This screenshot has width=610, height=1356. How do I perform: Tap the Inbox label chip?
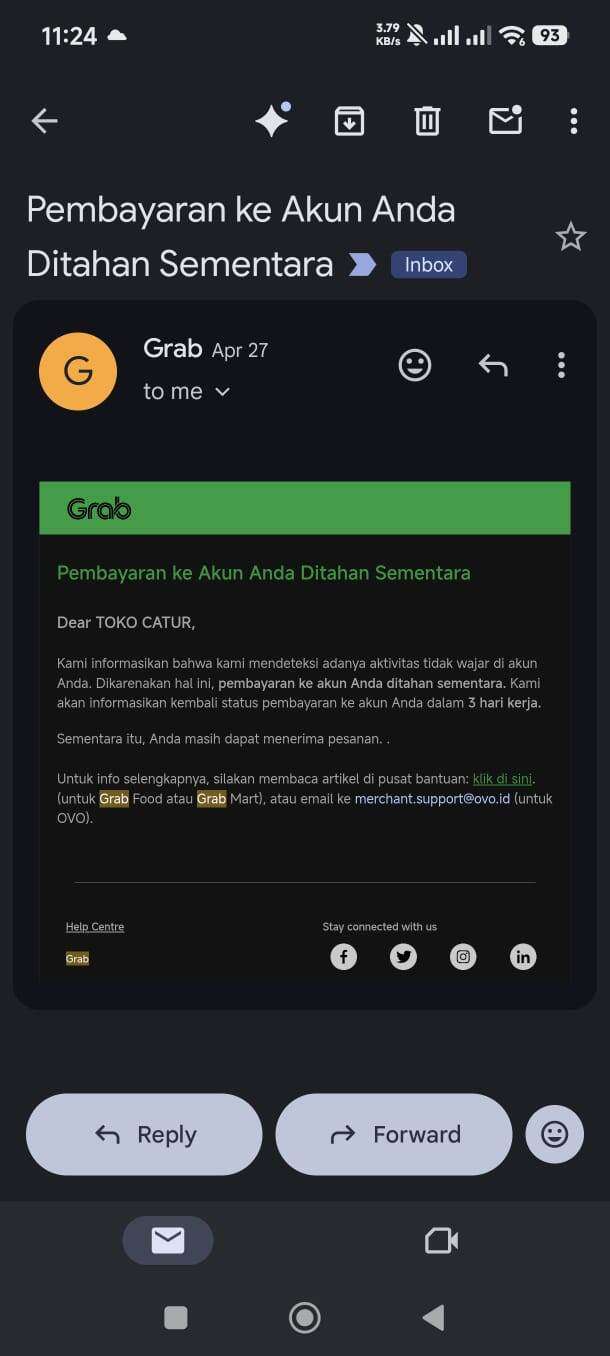pos(429,265)
